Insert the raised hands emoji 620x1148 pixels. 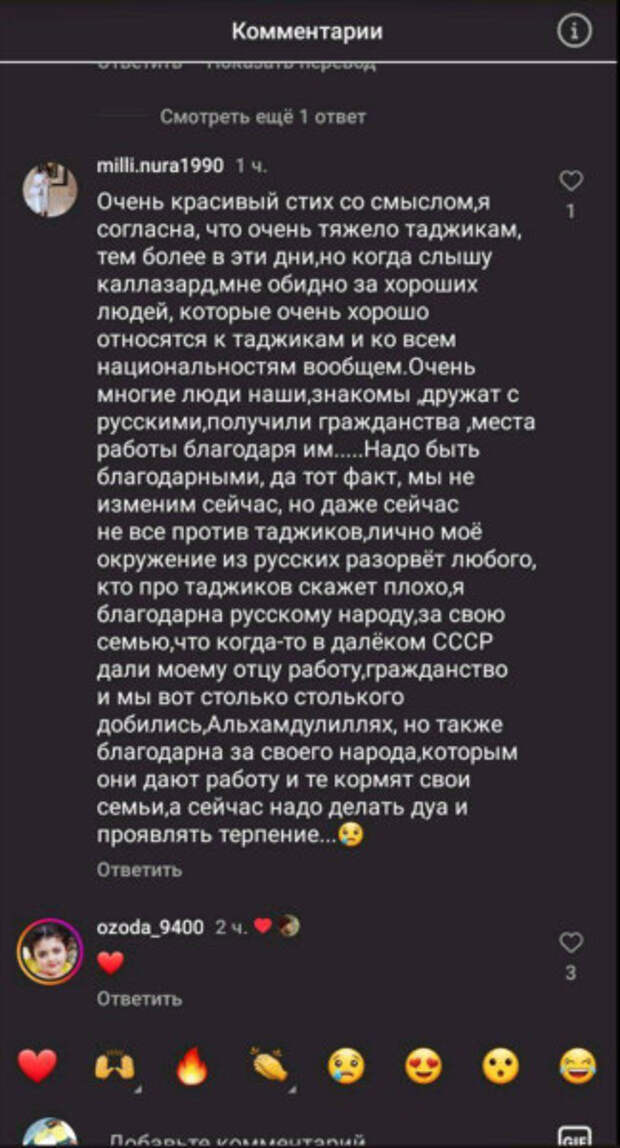(x=110, y=1067)
